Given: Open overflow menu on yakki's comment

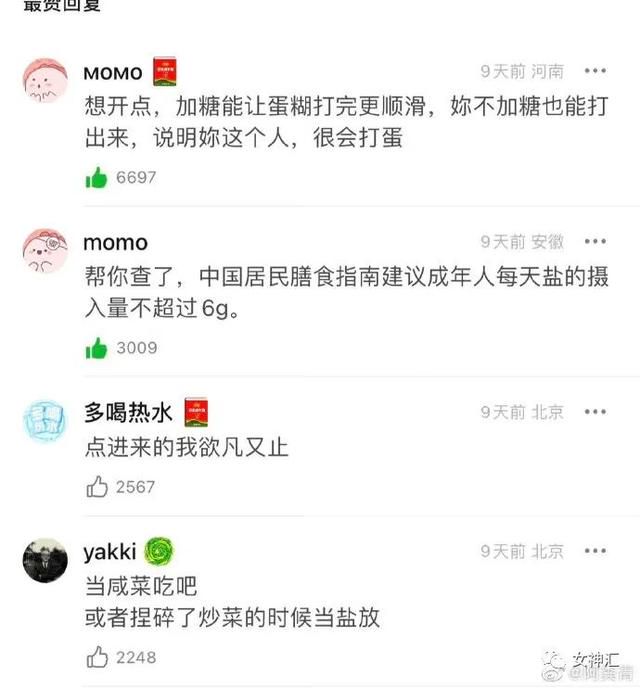Looking at the screenshot, I should (595, 551).
